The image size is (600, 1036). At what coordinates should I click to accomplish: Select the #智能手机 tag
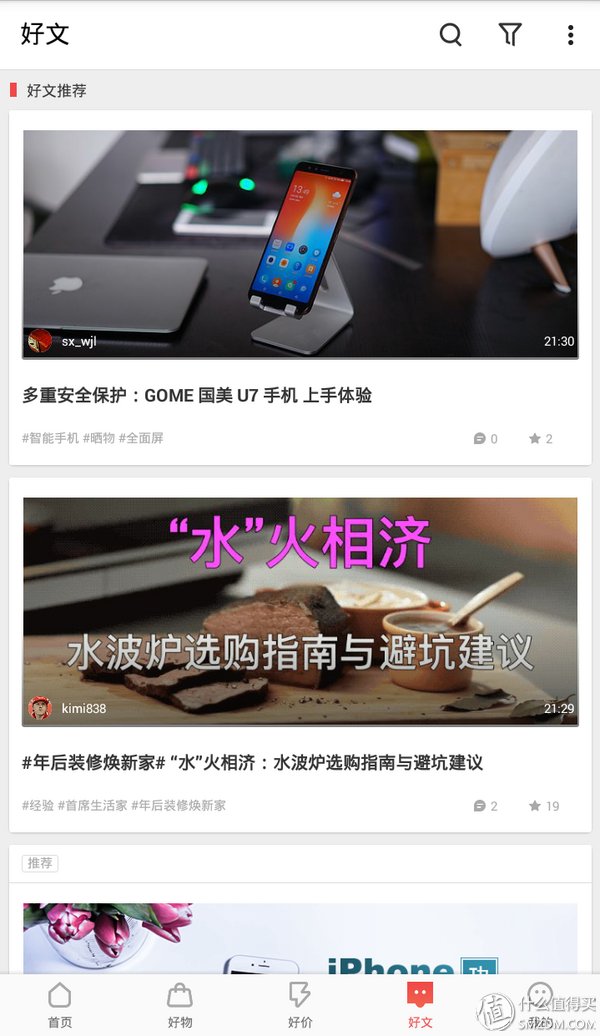pyautogui.click(x=50, y=438)
